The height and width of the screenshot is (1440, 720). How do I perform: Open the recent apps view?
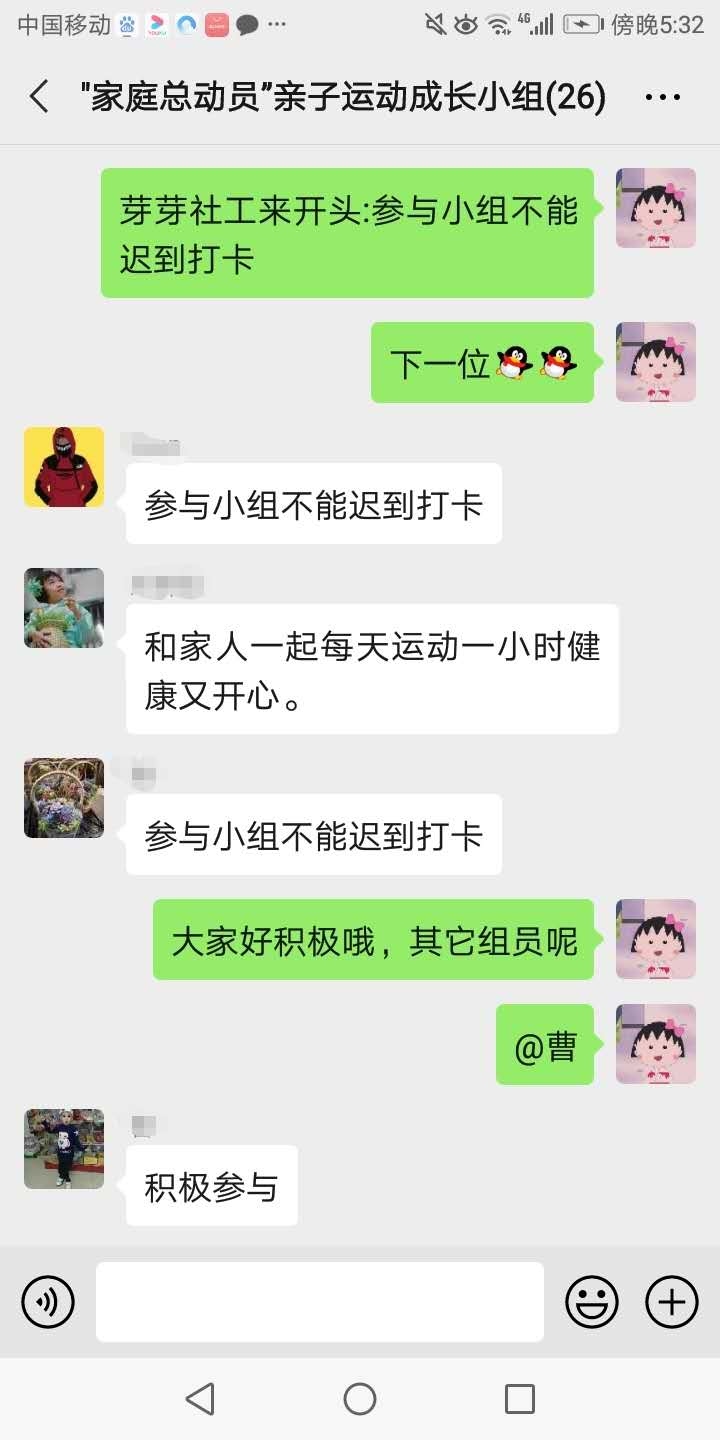519,1398
